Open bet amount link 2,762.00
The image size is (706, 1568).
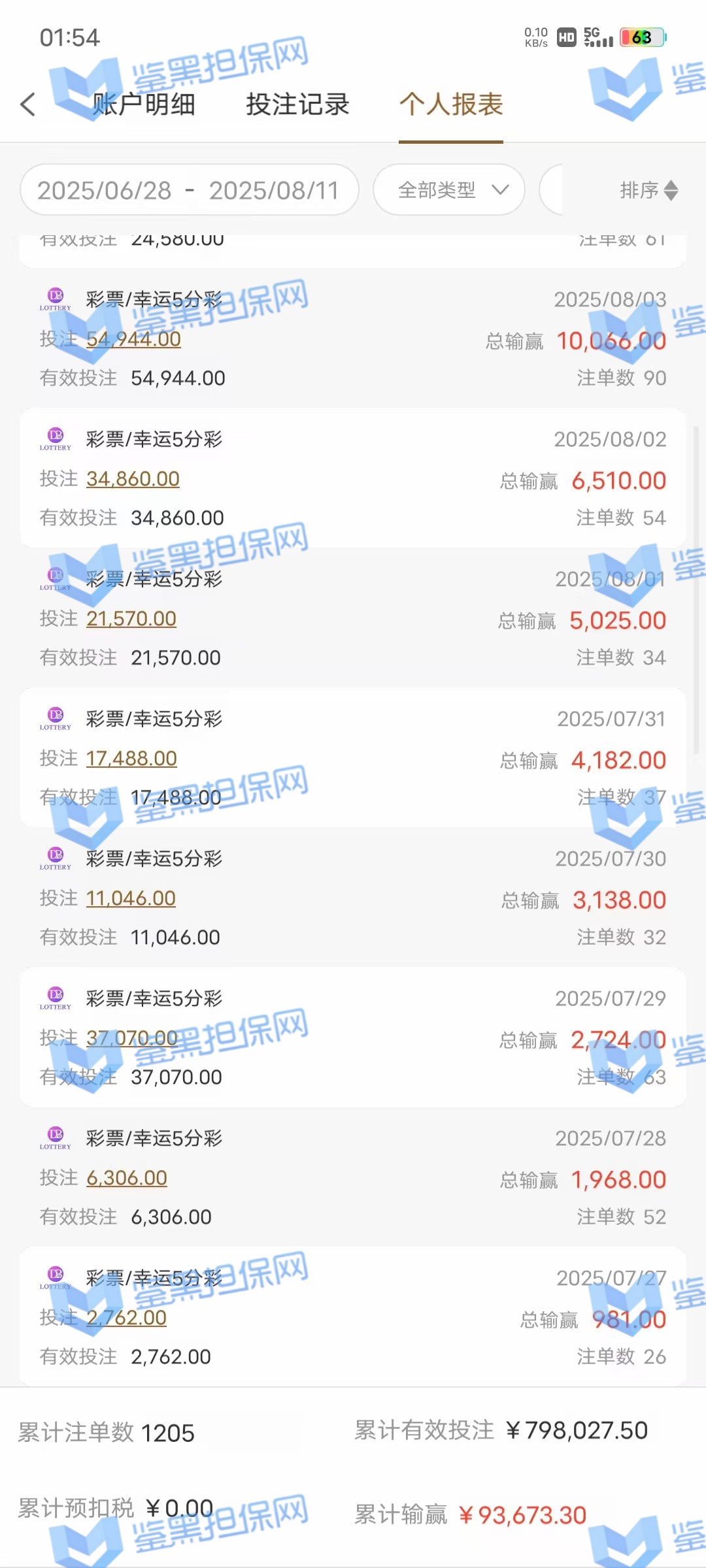click(x=126, y=1318)
